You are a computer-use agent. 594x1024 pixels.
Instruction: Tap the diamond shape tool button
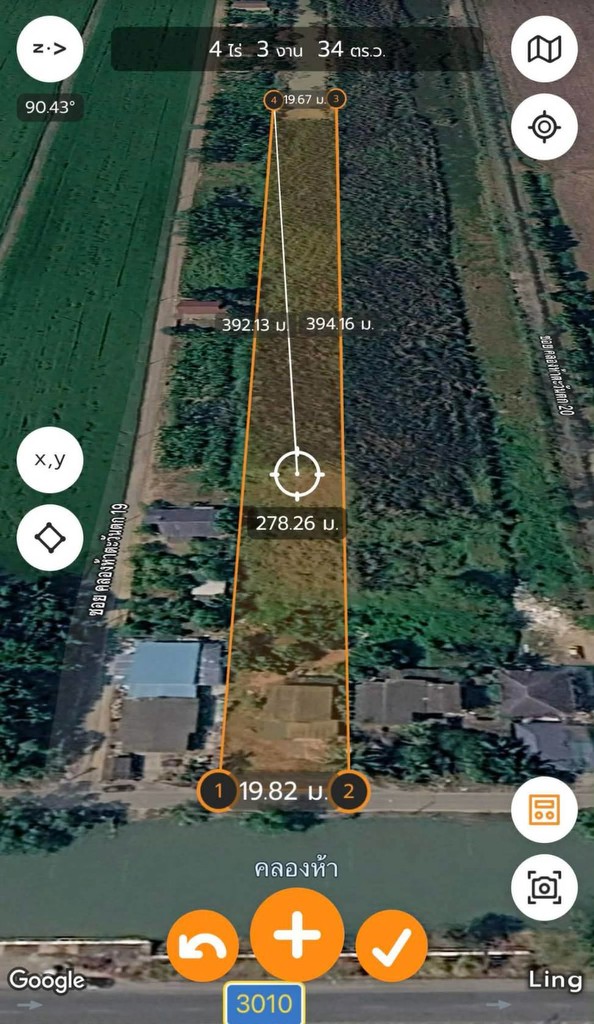tap(50, 537)
